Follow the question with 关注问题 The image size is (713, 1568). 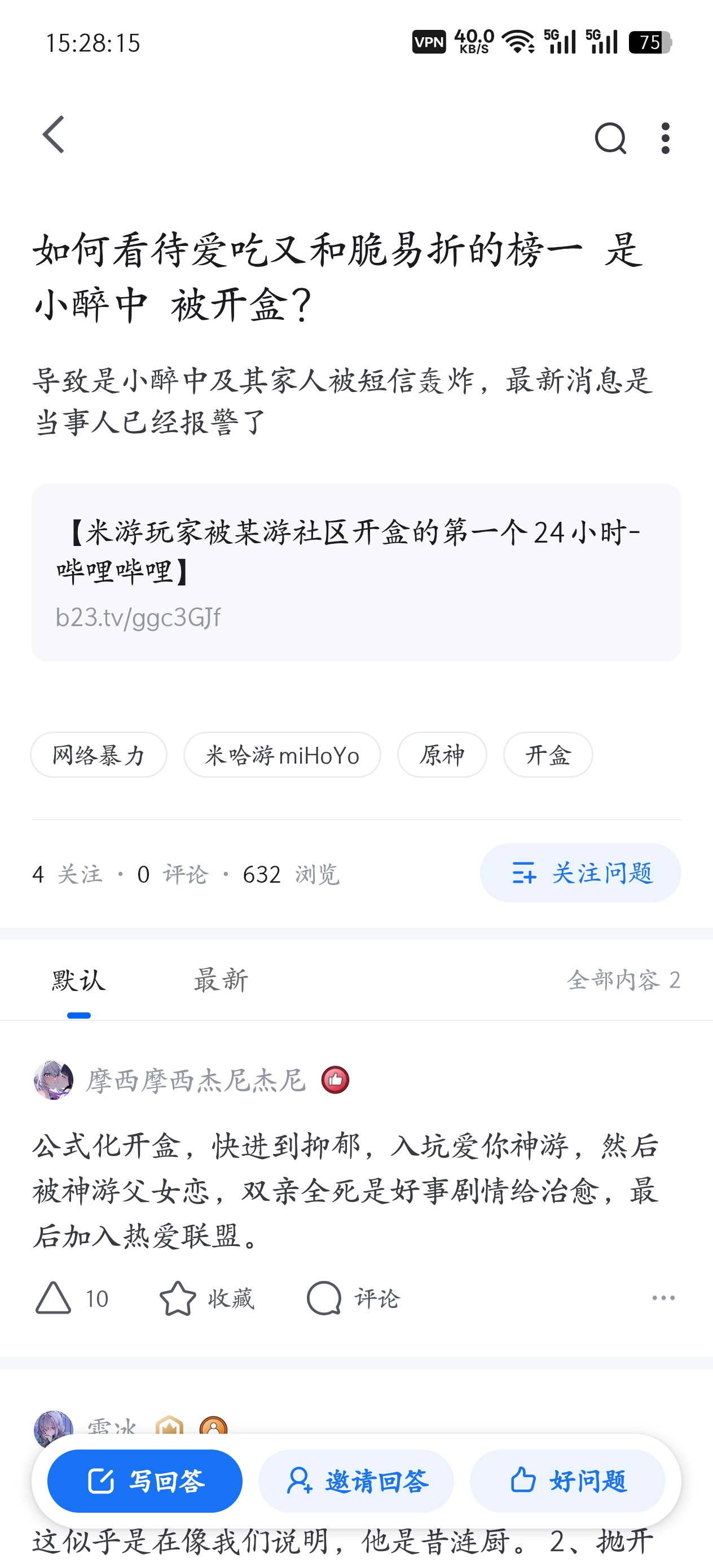pyautogui.click(x=580, y=873)
